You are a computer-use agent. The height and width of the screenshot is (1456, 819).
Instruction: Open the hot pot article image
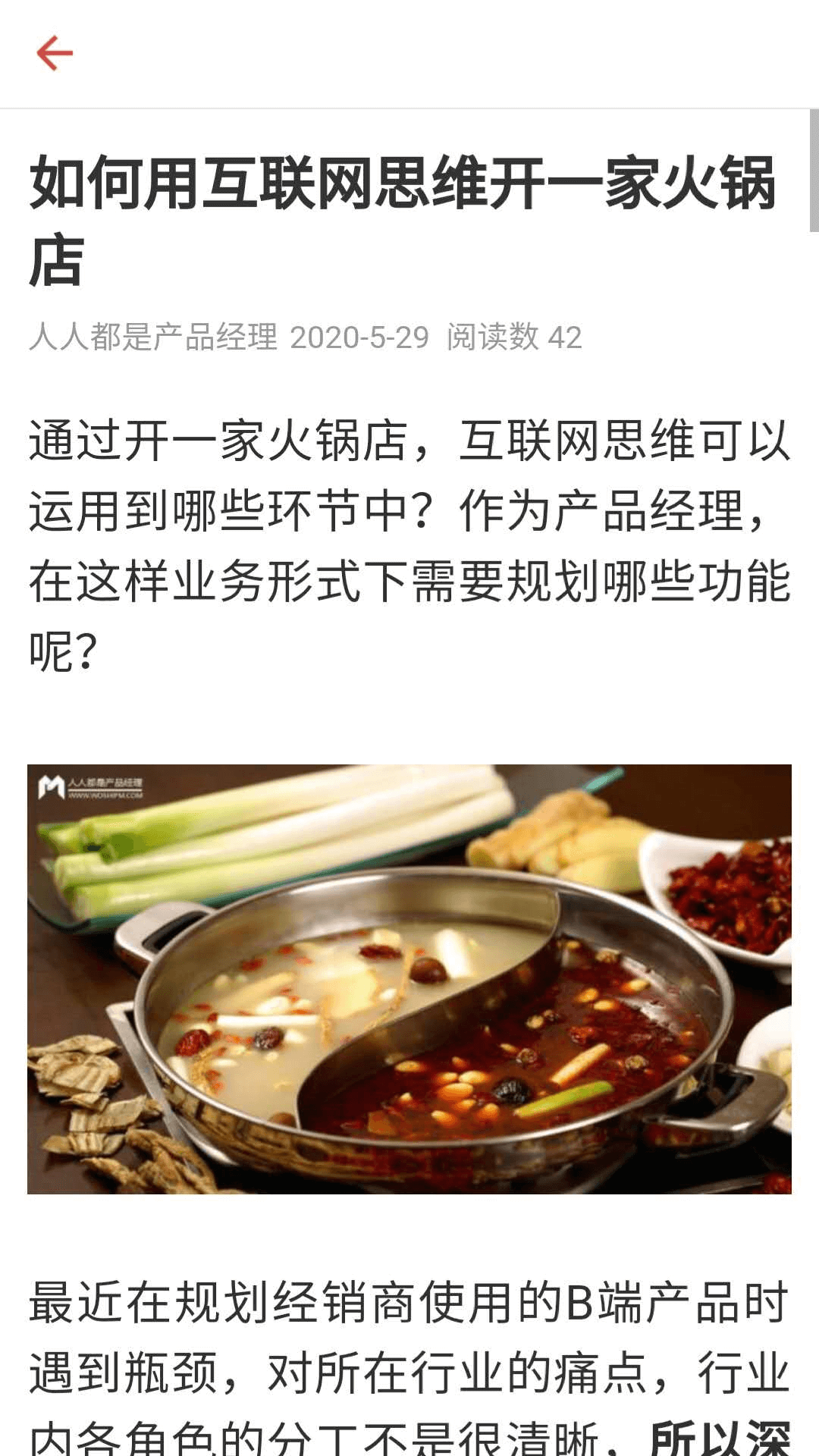[409, 978]
